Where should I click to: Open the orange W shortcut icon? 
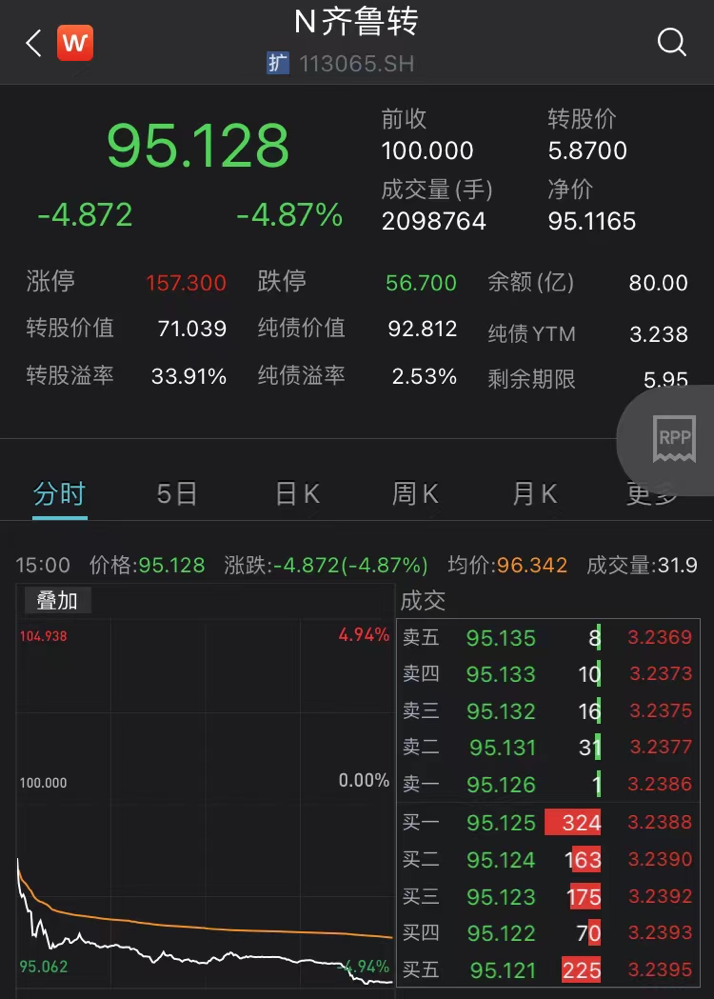[75, 43]
